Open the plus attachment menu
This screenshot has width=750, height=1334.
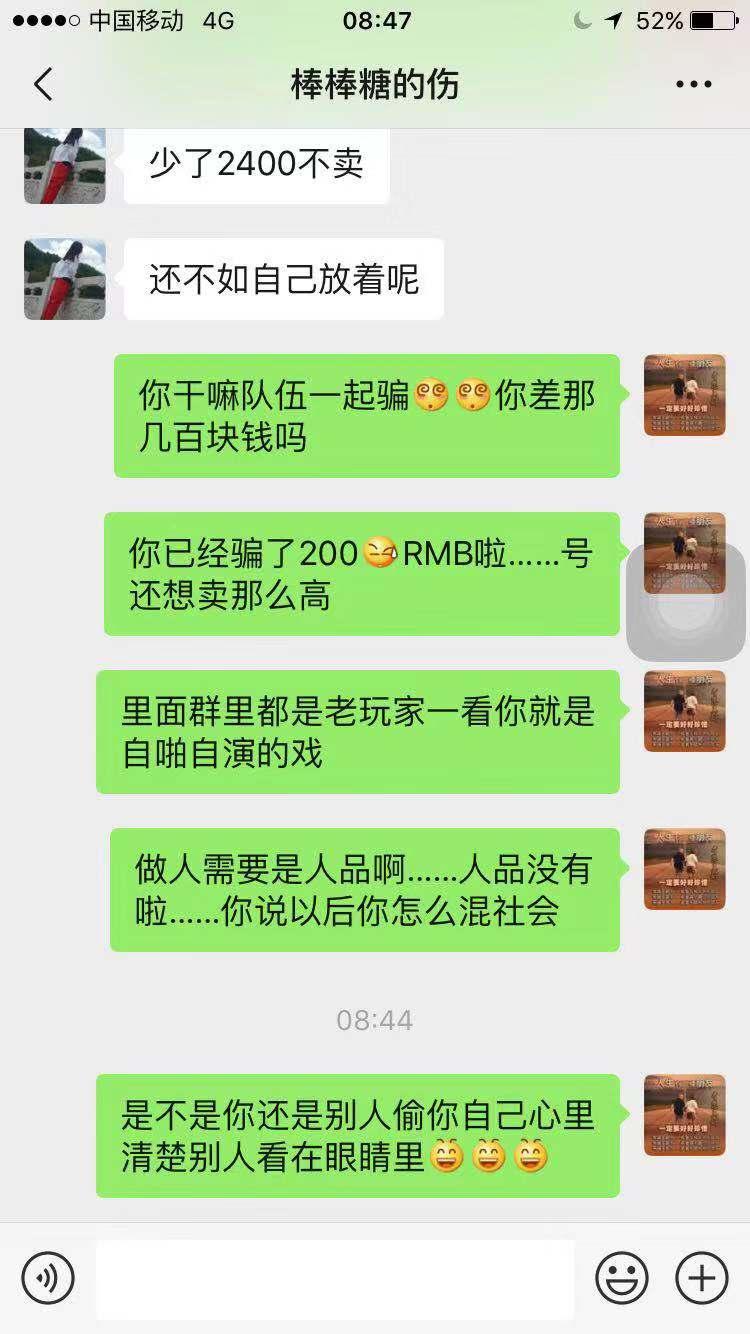click(702, 1278)
